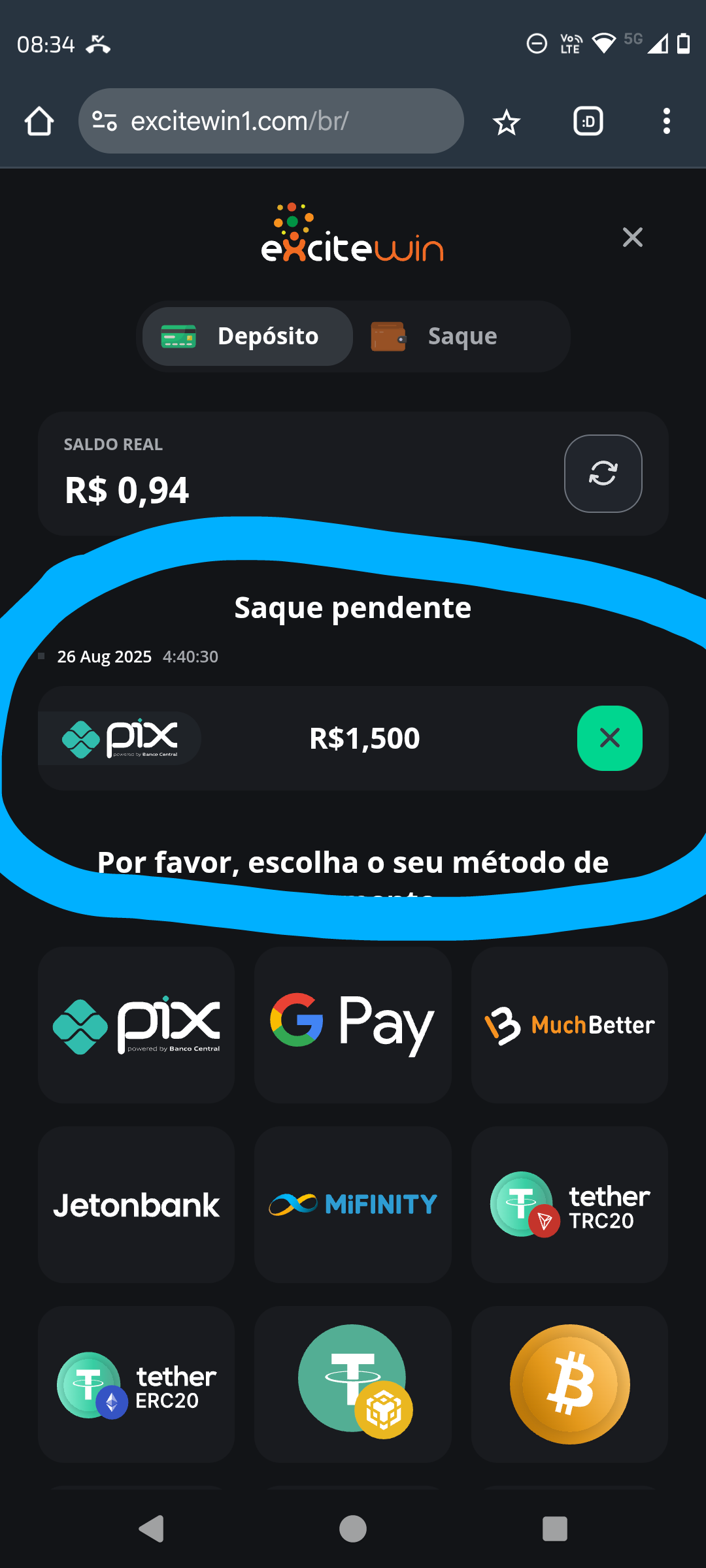Pick Tether ERC20 payment option
Image resolution: width=706 pixels, height=1568 pixels.
point(136,1384)
